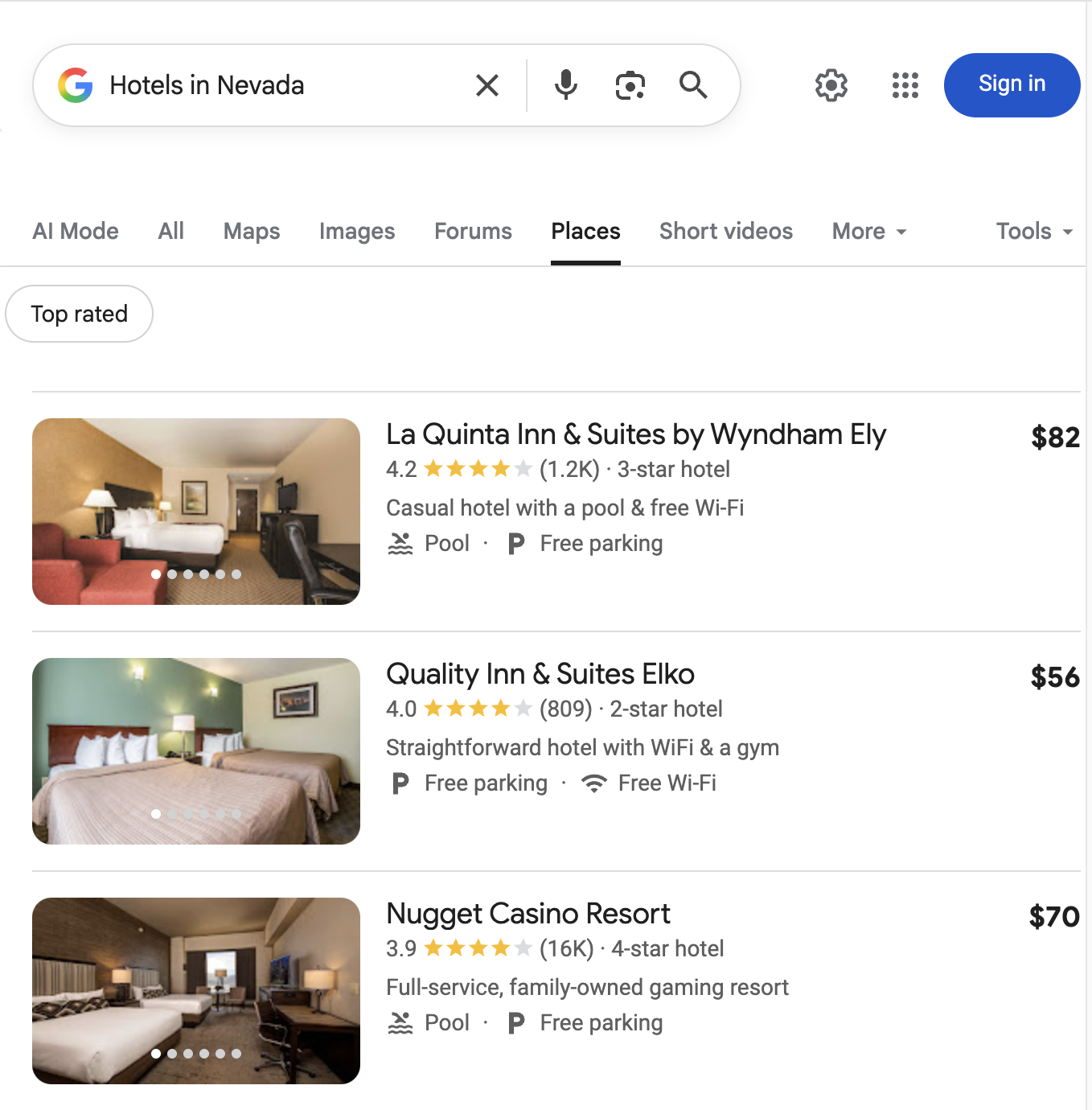Click the La Quinta hotel room thumbnail
Image resolution: width=1092 pixels, height=1110 pixels.
pos(195,512)
